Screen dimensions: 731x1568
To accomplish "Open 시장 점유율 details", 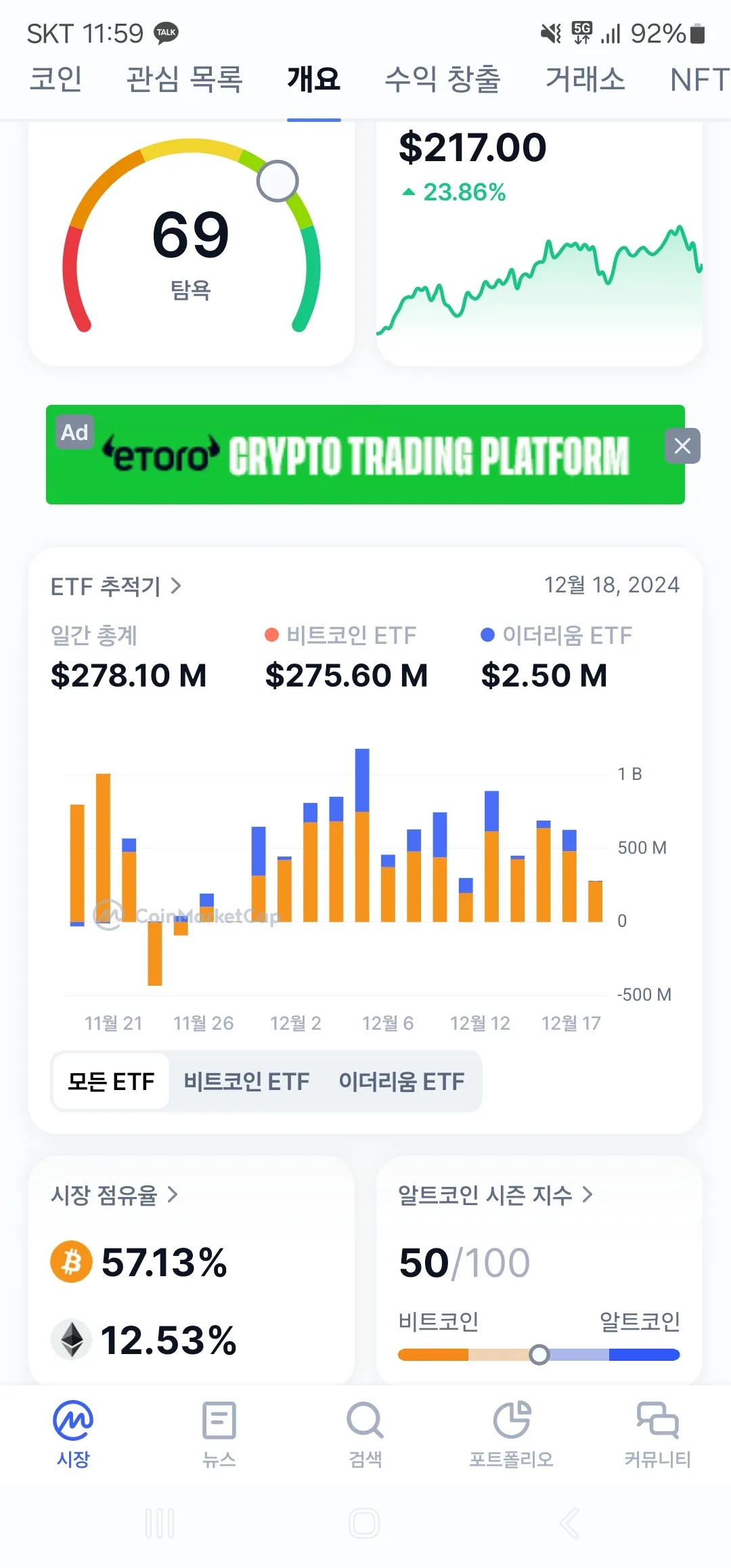I will coord(114,1195).
